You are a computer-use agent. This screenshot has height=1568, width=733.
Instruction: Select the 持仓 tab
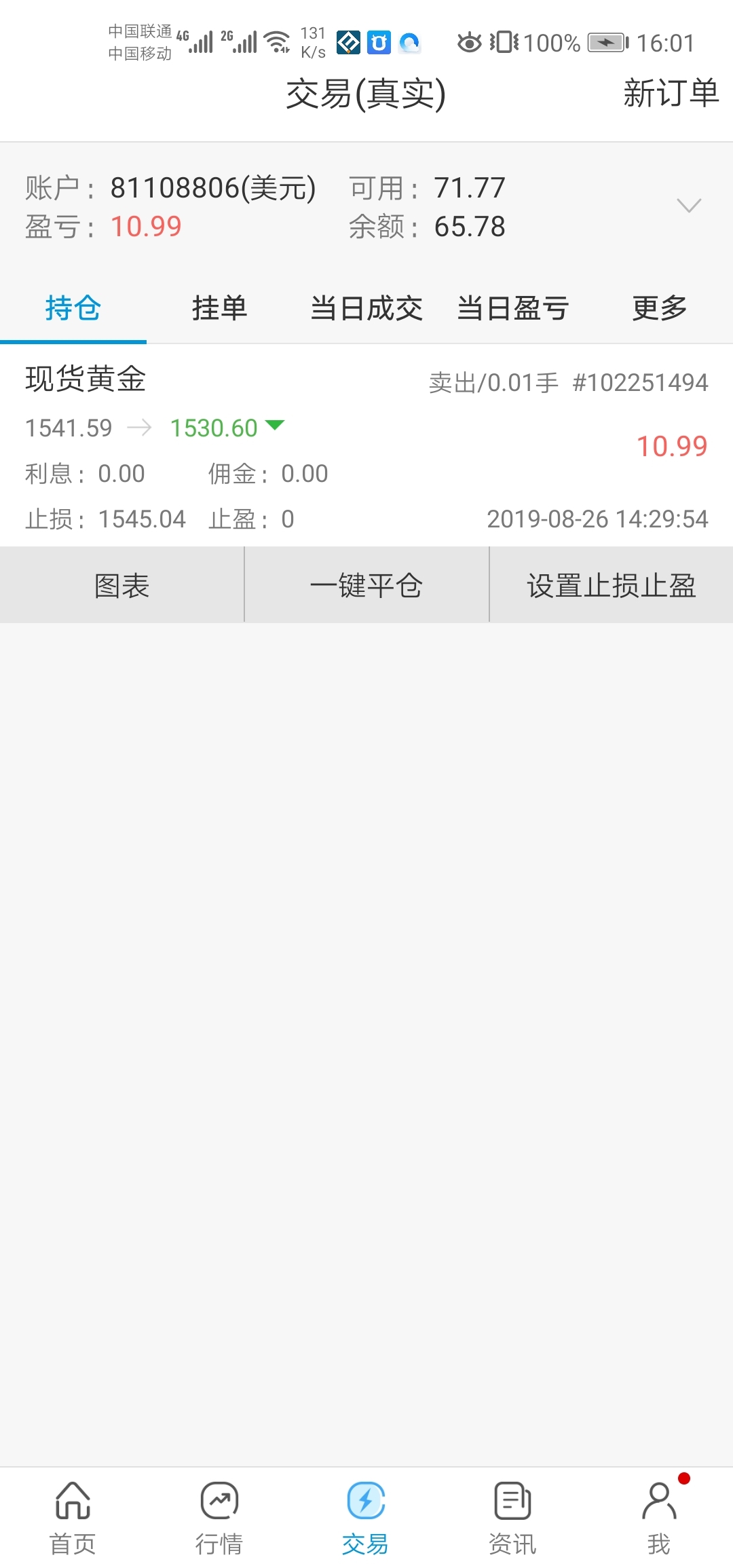(x=73, y=308)
